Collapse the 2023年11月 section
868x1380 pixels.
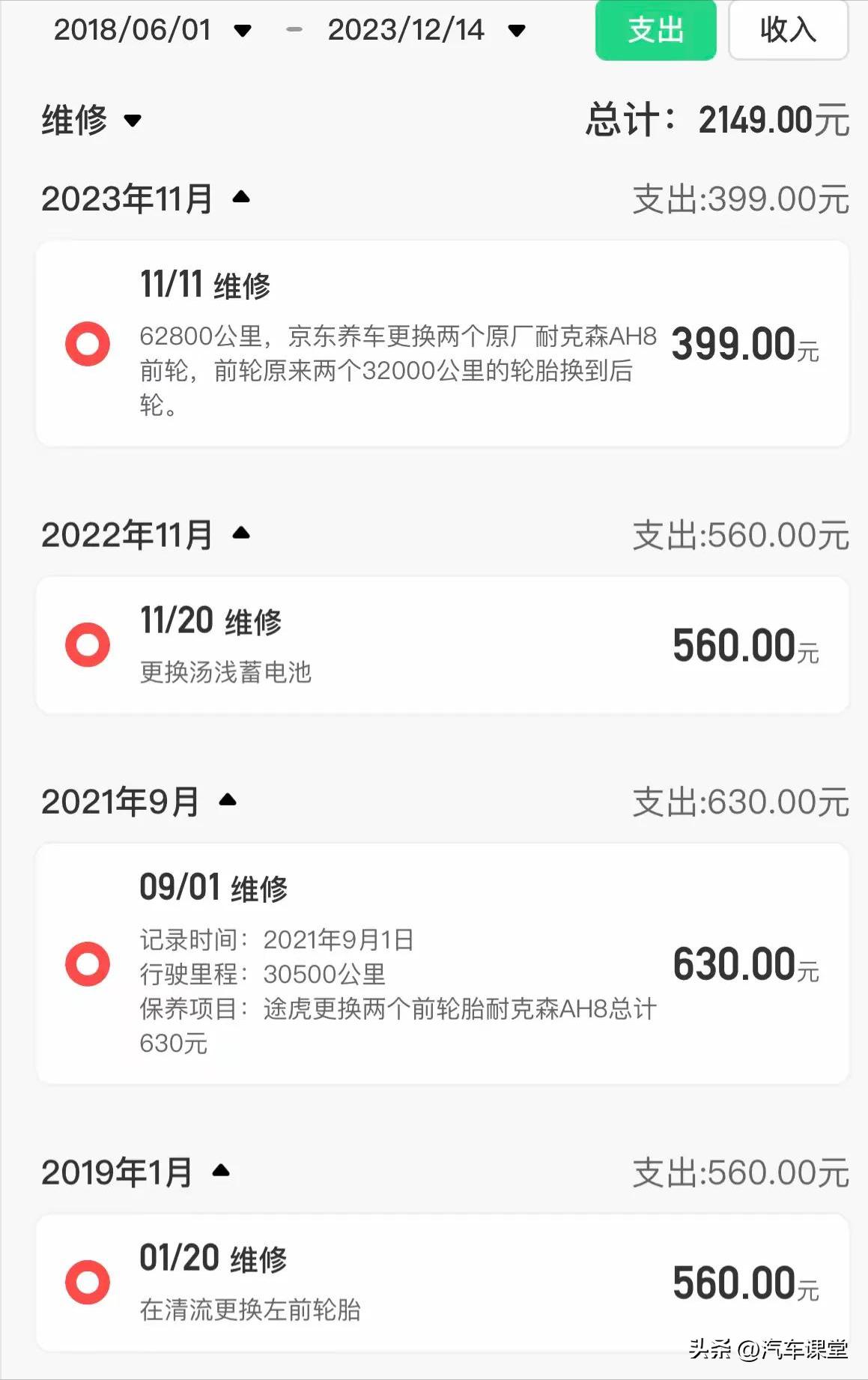(x=241, y=197)
